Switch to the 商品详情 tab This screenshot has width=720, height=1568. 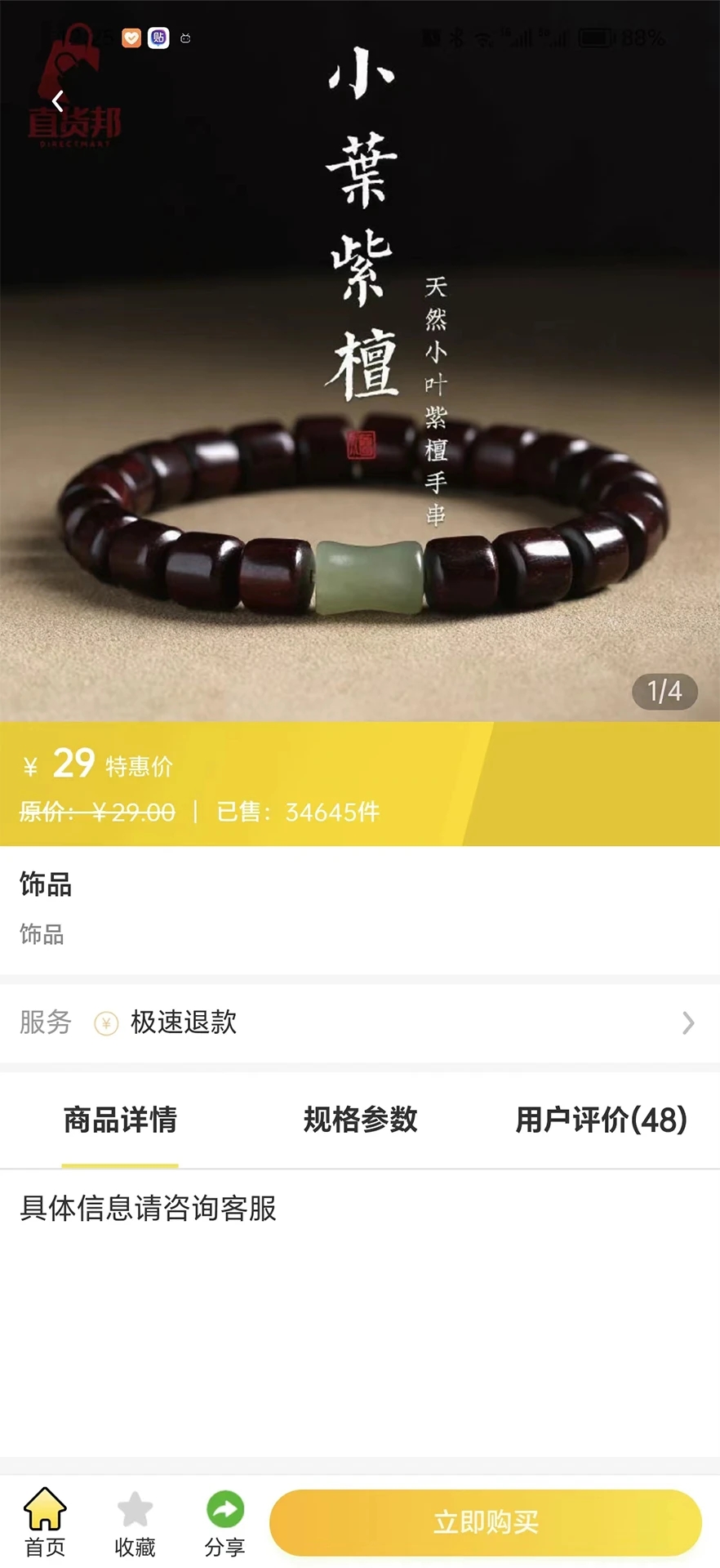[x=120, y=1120]
